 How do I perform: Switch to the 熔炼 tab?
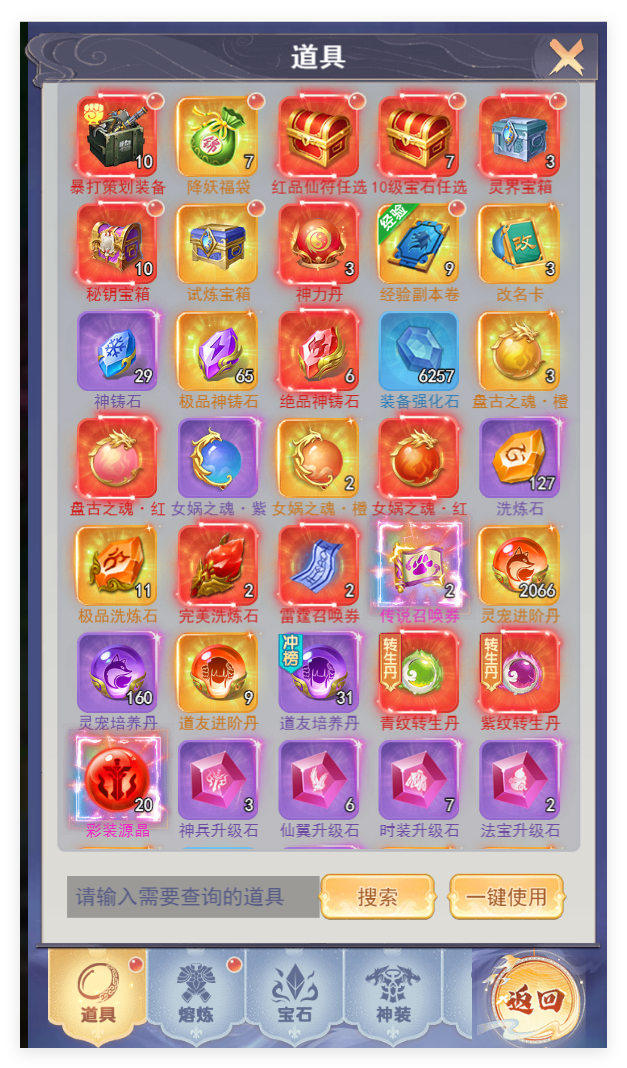click(196, 996)
